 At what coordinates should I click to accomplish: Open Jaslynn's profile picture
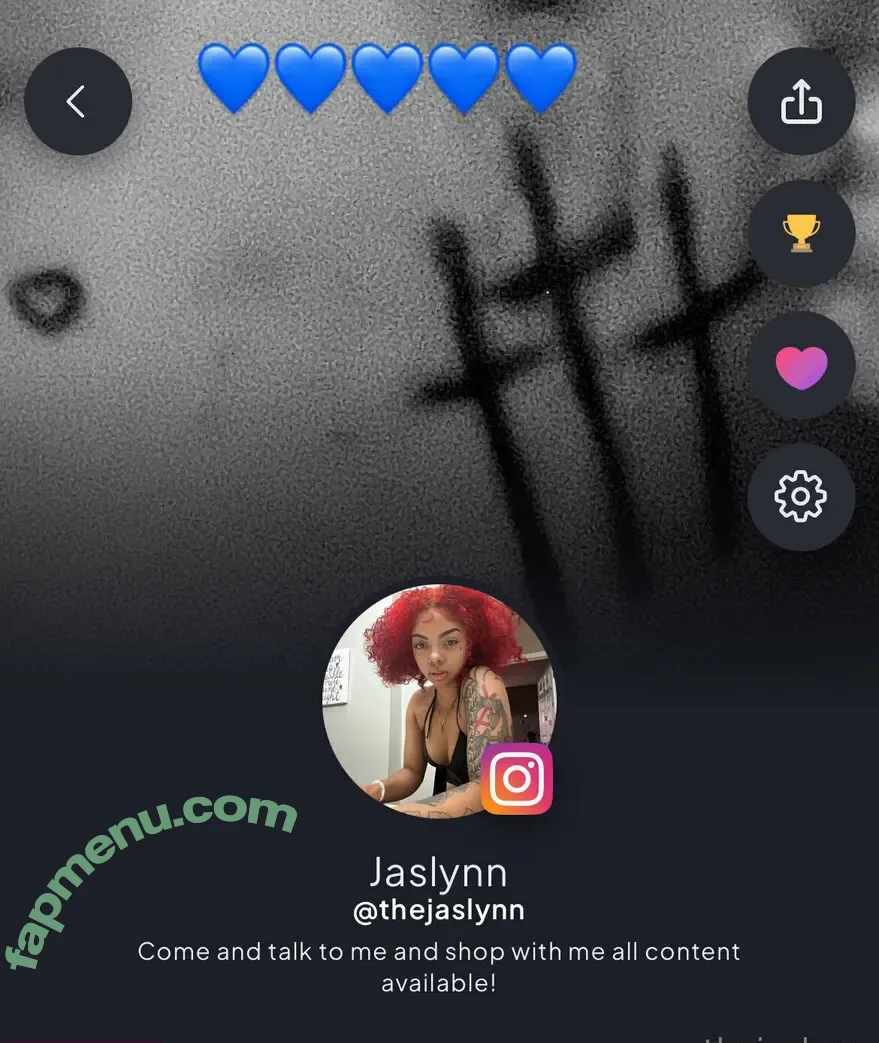[425, 690]
